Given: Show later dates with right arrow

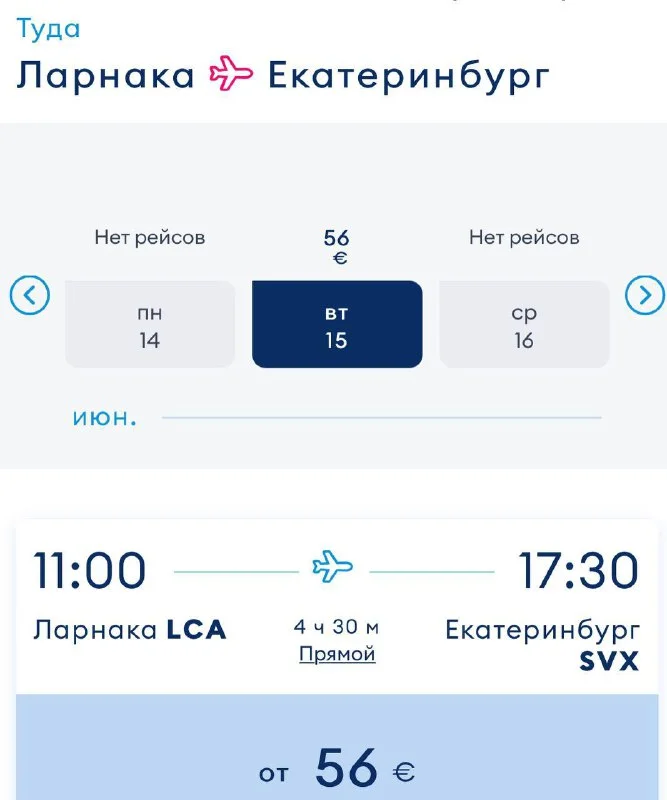Looking at the screenshot, I should 644,295.
